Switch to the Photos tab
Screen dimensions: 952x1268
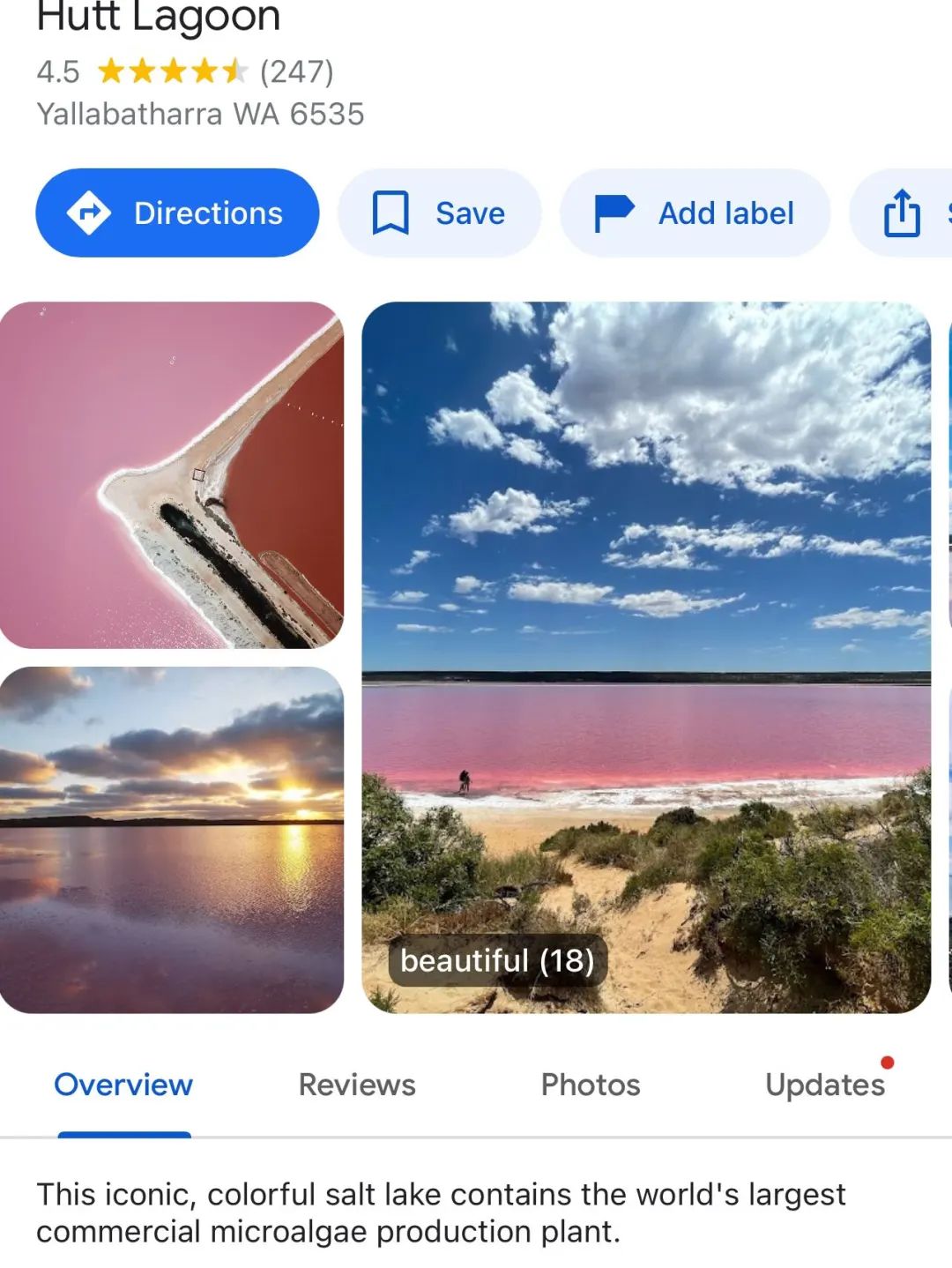point(591,1085)
